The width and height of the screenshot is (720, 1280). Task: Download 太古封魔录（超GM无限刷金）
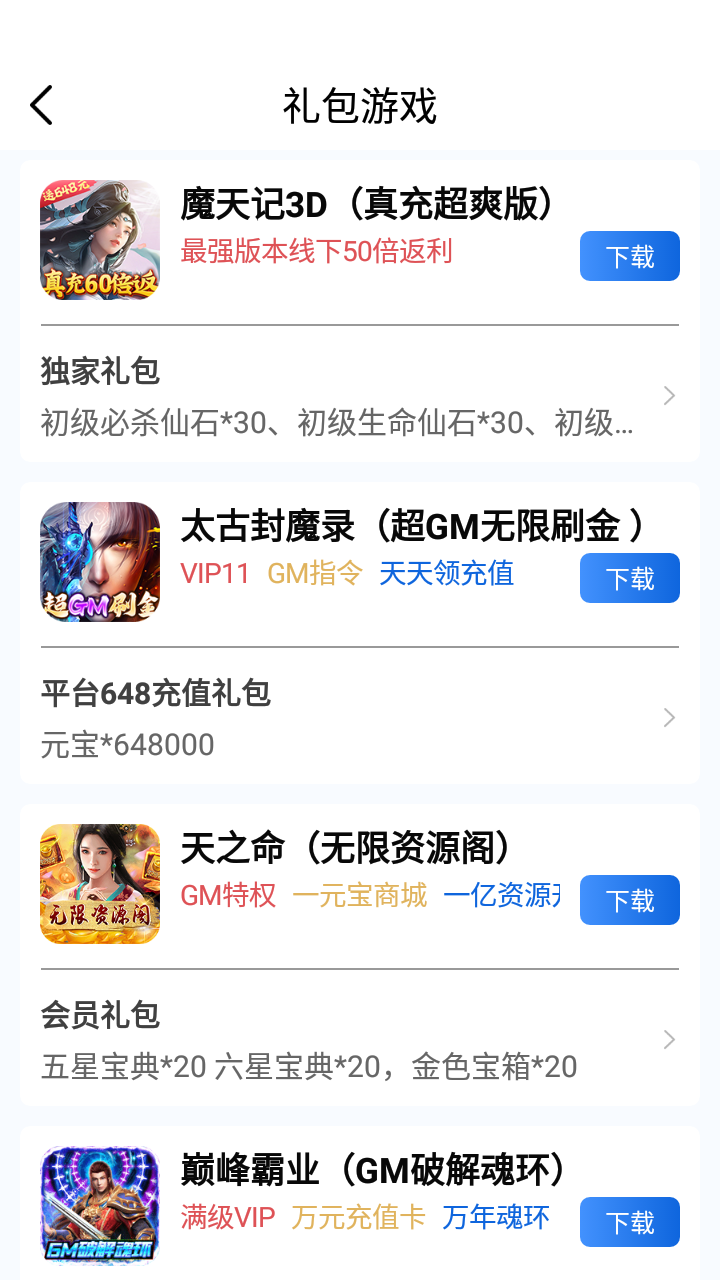[x=629, y=578]
